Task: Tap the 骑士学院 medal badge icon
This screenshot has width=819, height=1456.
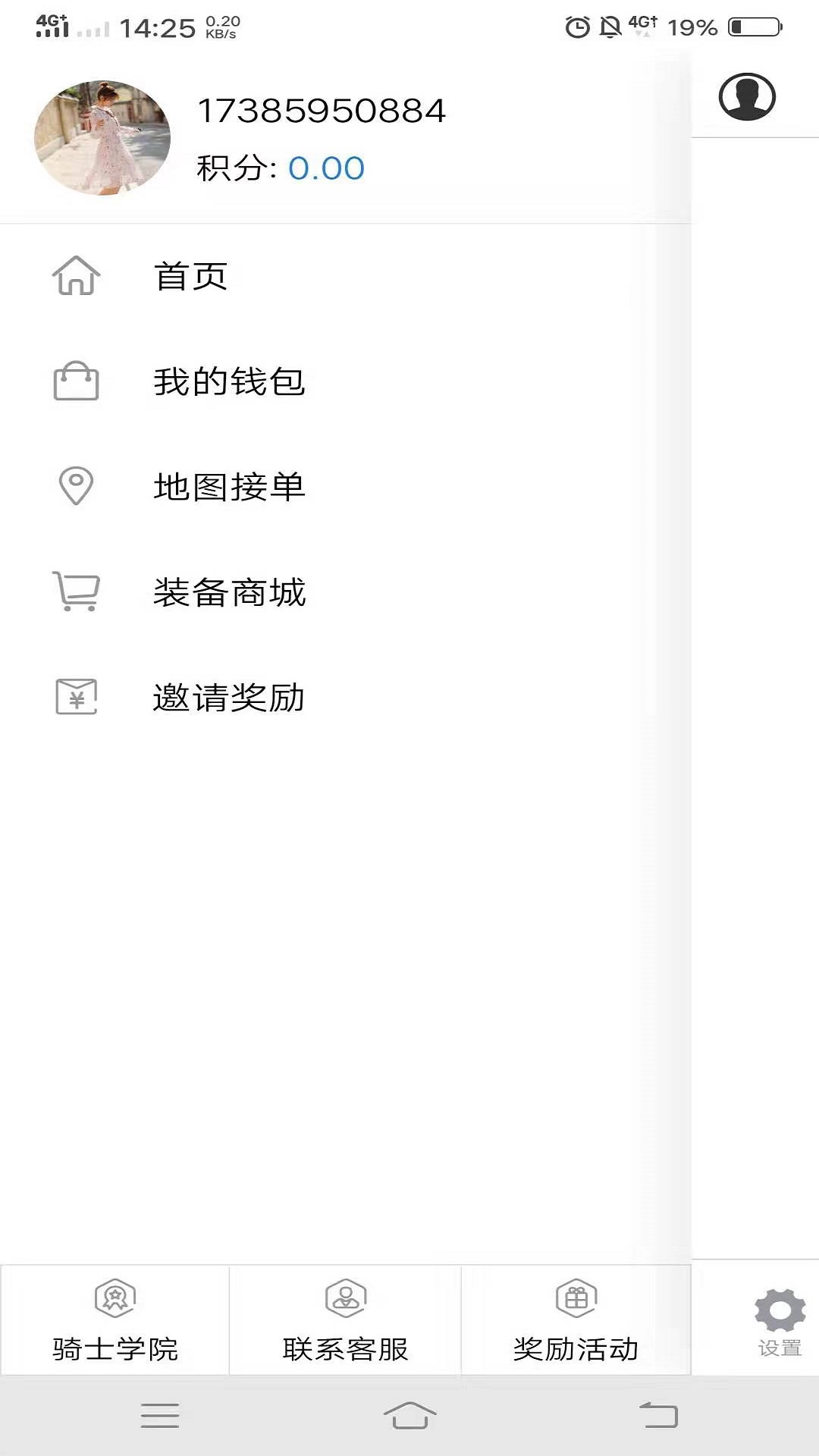Action: click(x=115, y=1298)
